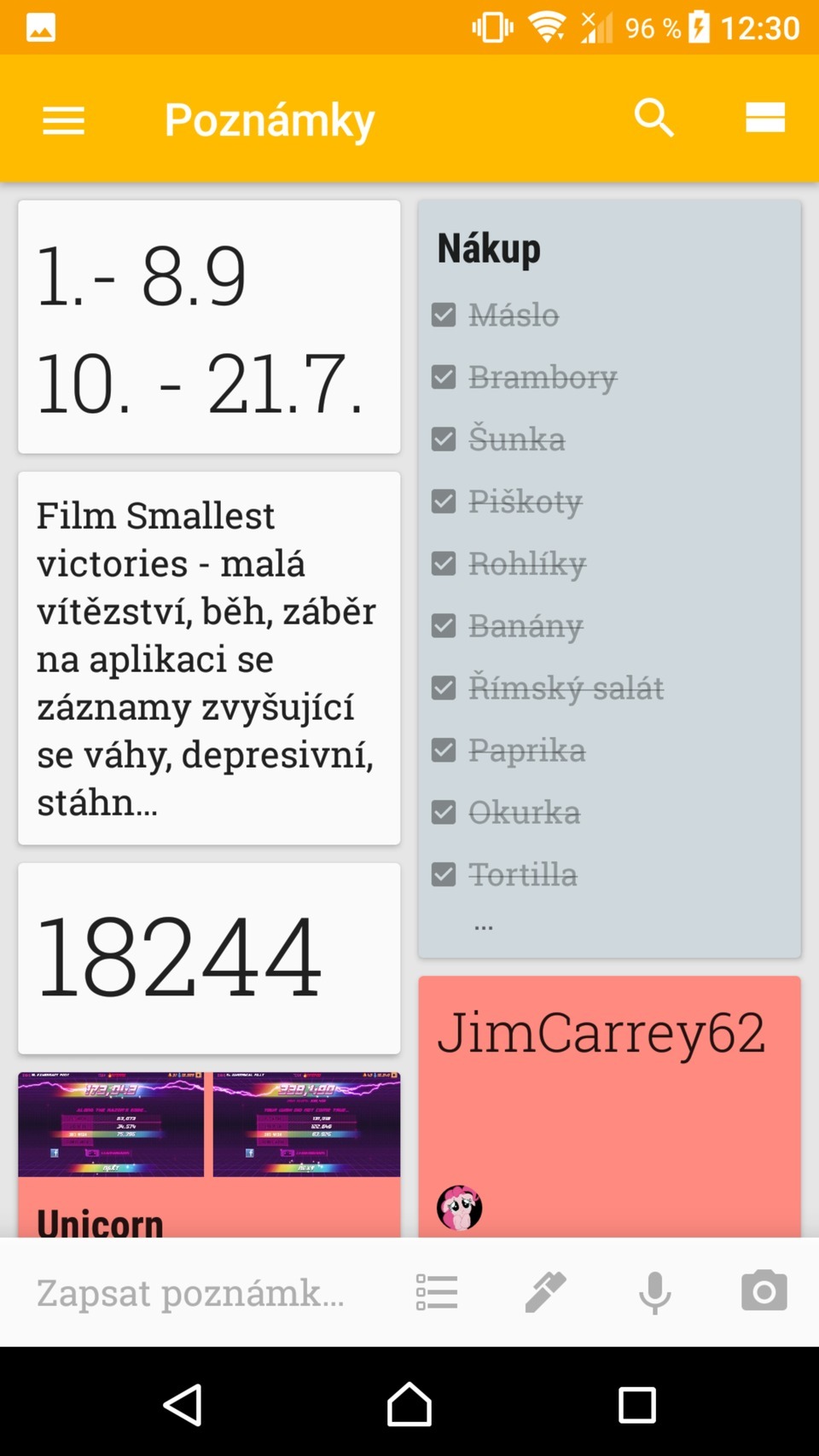Create a photo note with camera
The width and height of the screenshot is (819, 1456).
coord(764,1292)
